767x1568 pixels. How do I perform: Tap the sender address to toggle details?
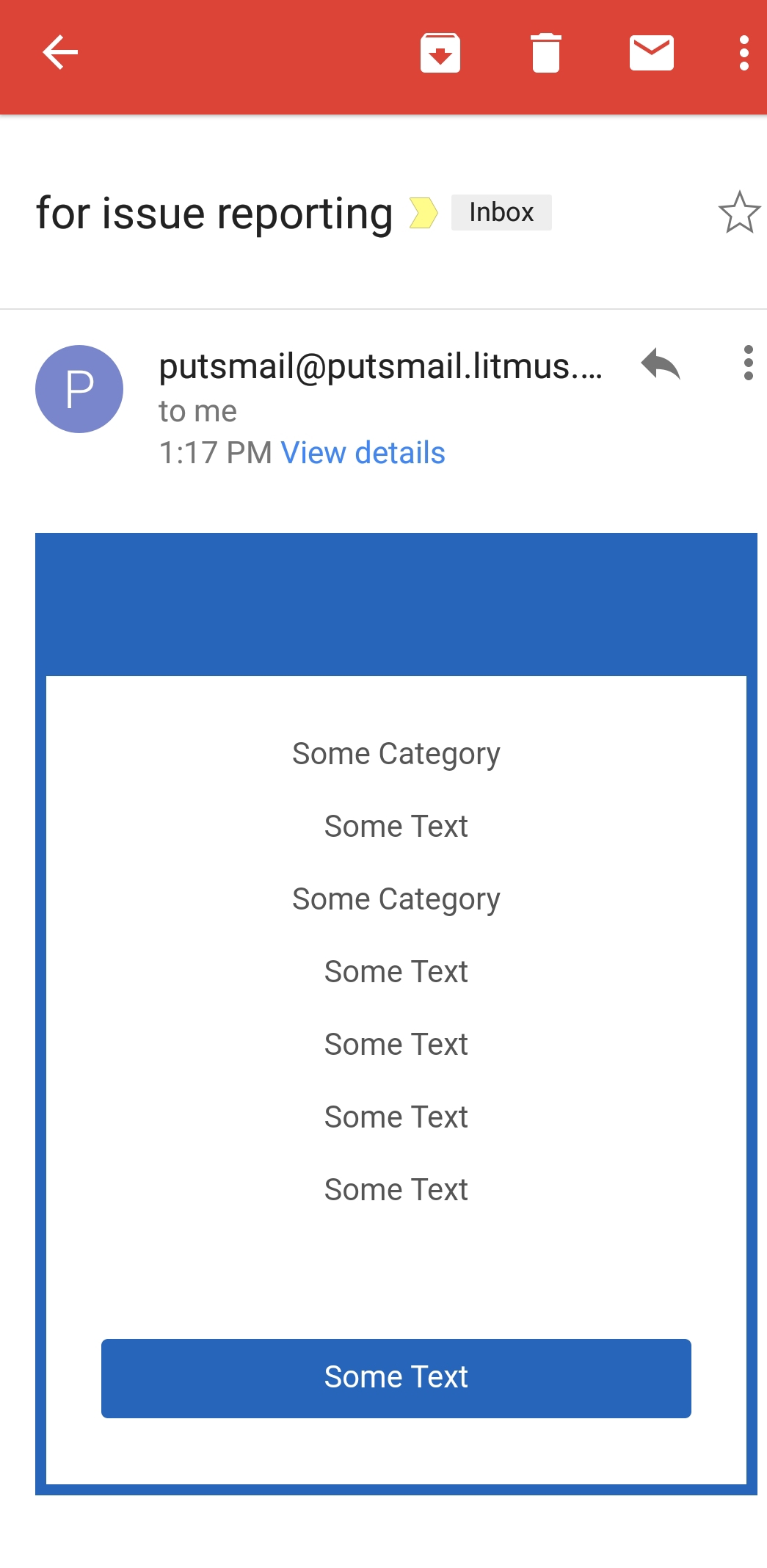point(381,366)
